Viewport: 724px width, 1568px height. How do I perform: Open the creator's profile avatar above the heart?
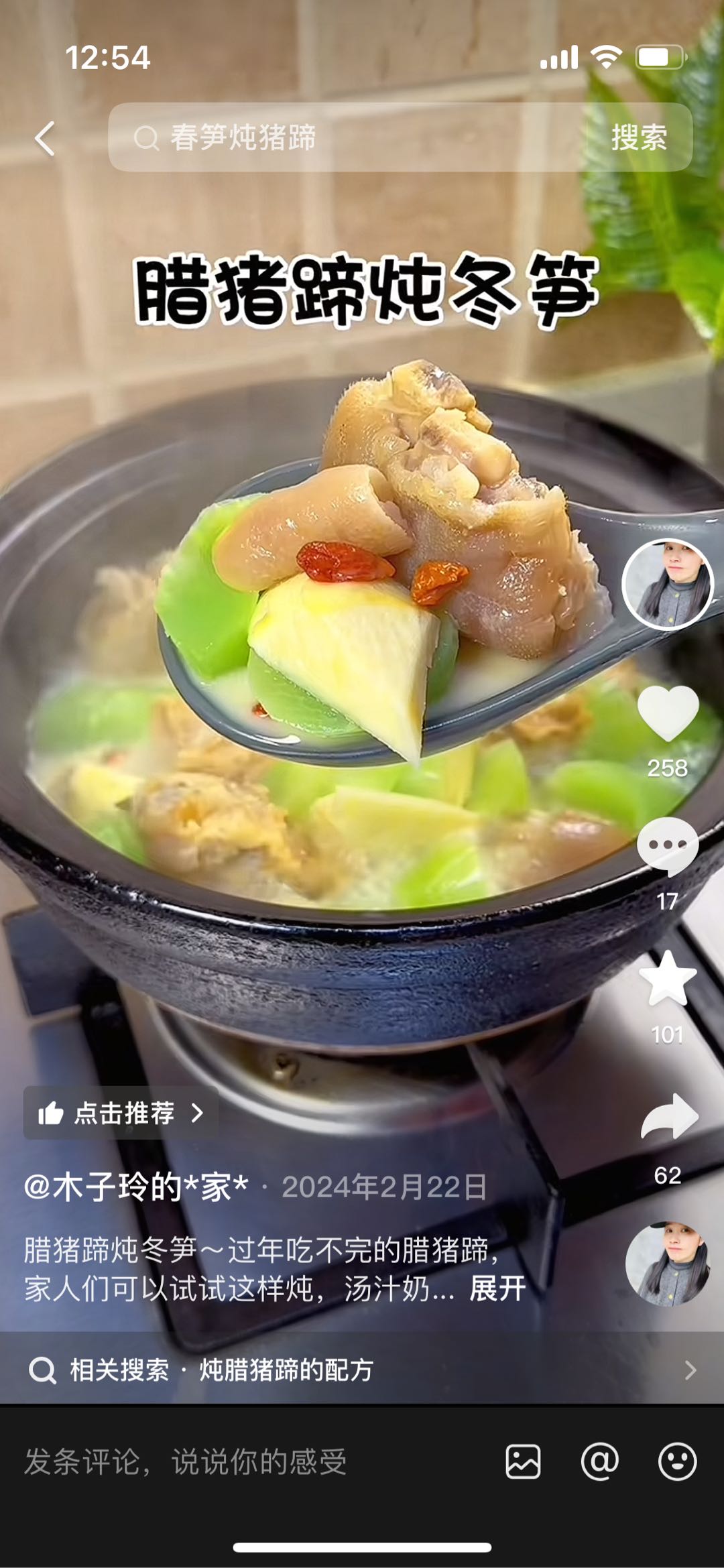point(668,585)
